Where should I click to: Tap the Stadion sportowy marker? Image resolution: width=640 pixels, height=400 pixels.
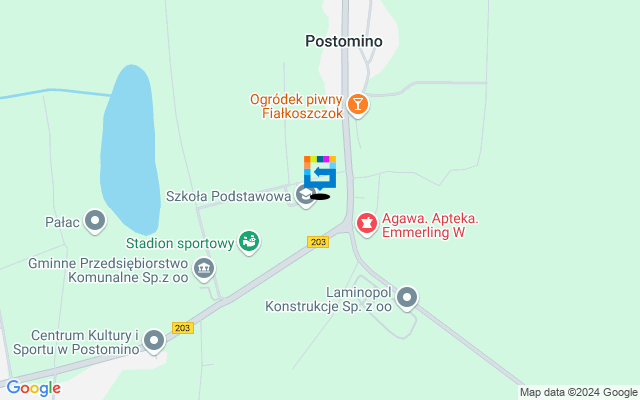coord(249,241)
